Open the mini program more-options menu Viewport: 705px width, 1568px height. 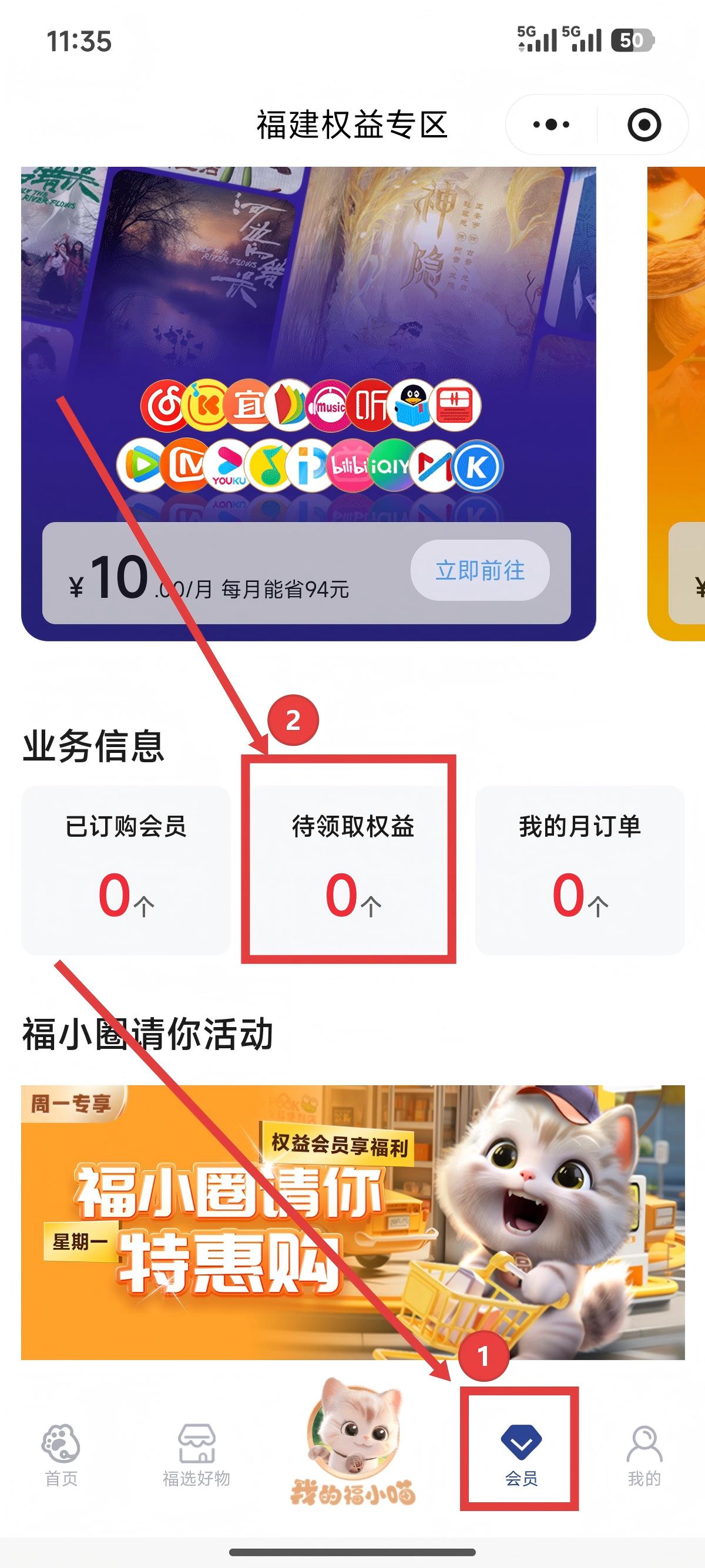[551, 125]
